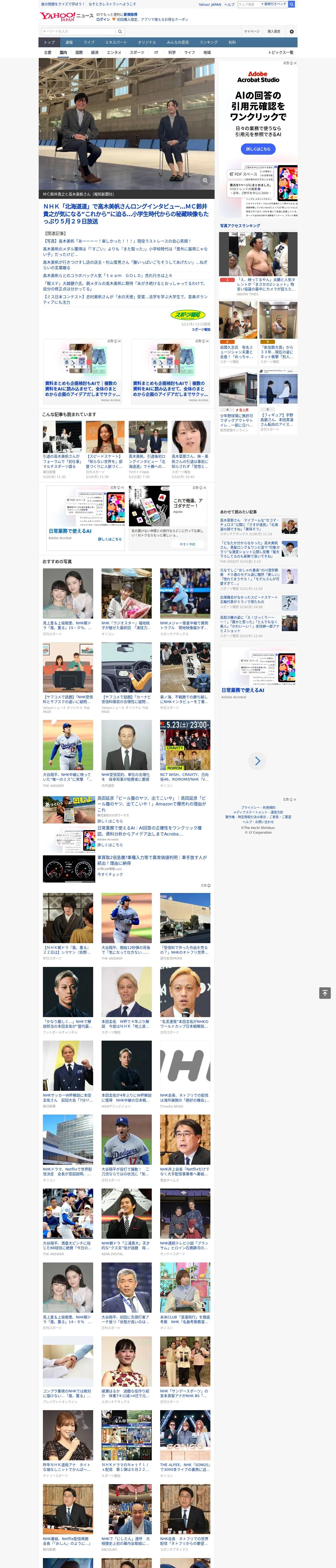This screenshot has width=336, height=1568.
Task: Tap the next arrow in the right sidebar
Action: coord(257,761)
